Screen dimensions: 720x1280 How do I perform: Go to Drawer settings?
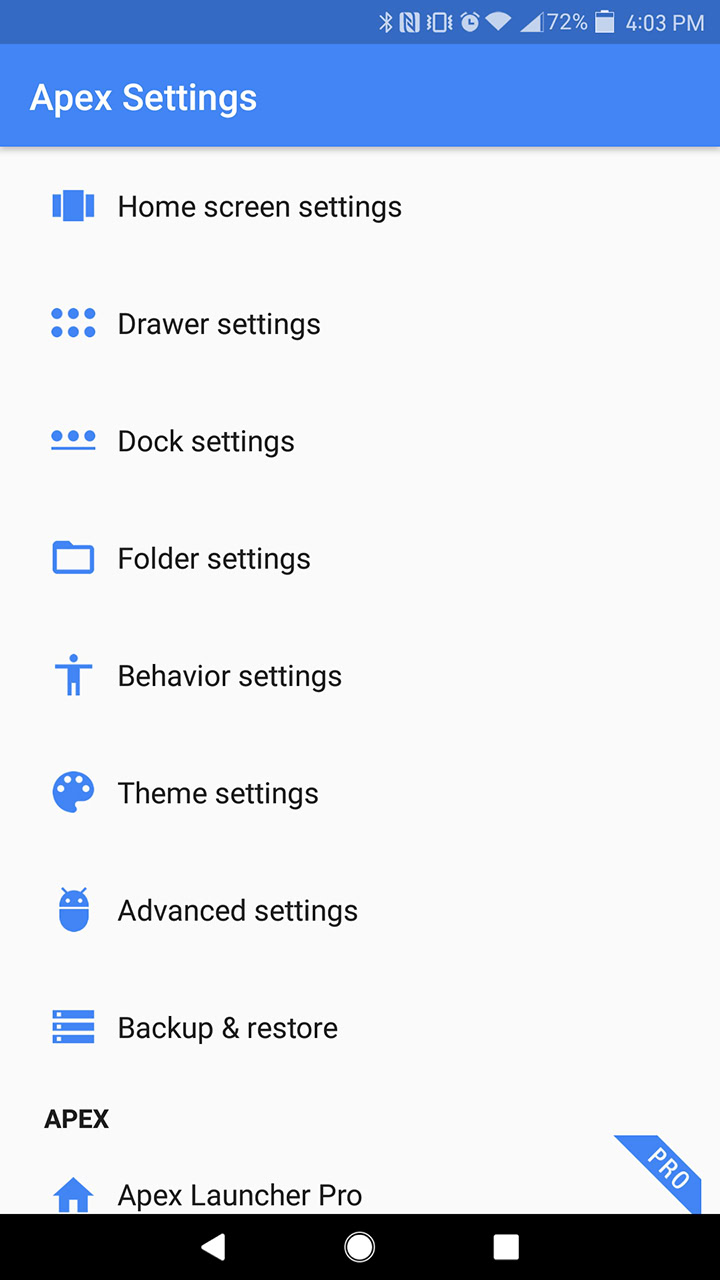pos(219,324)
